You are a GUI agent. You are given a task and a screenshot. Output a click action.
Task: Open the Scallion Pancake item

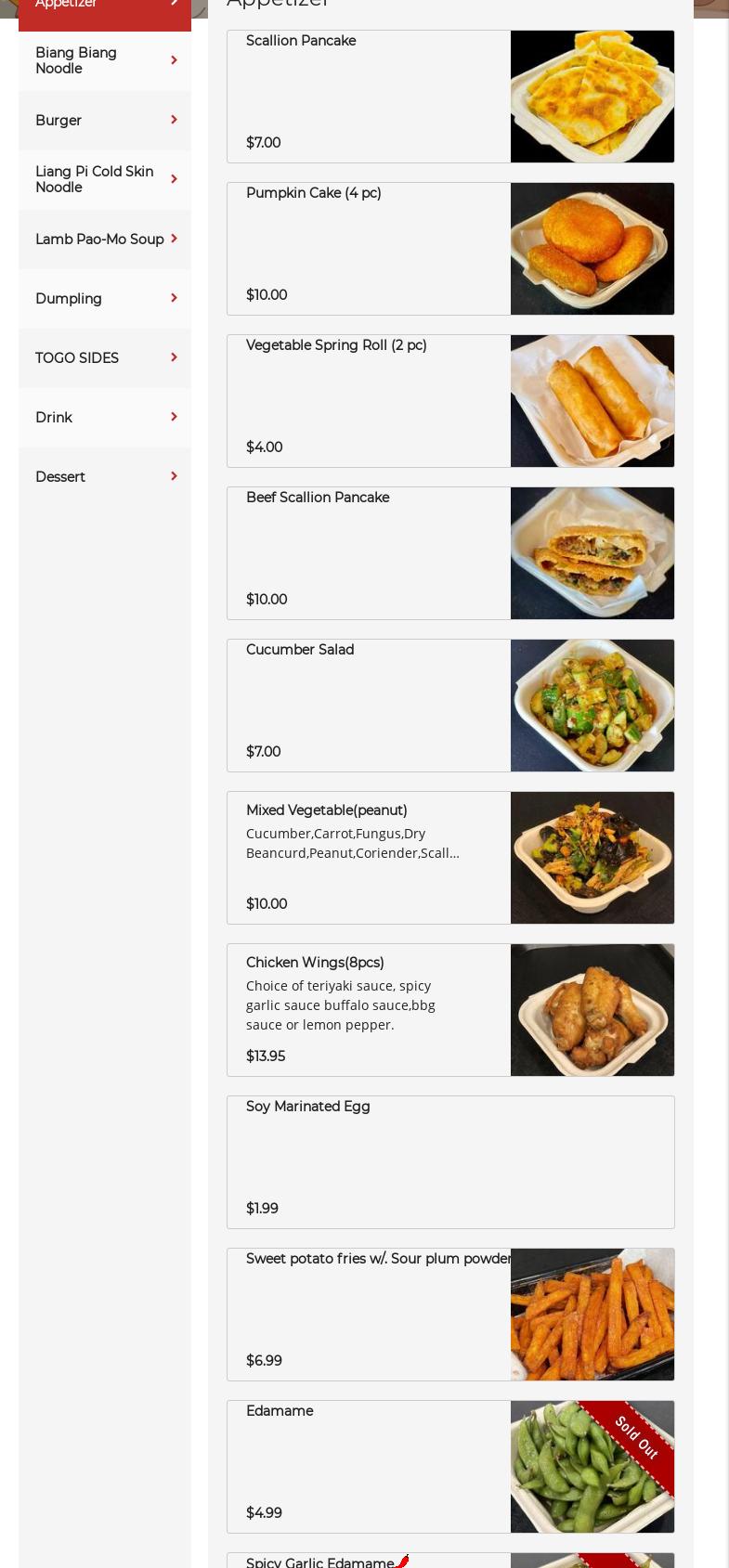click(x=450, y=97)
